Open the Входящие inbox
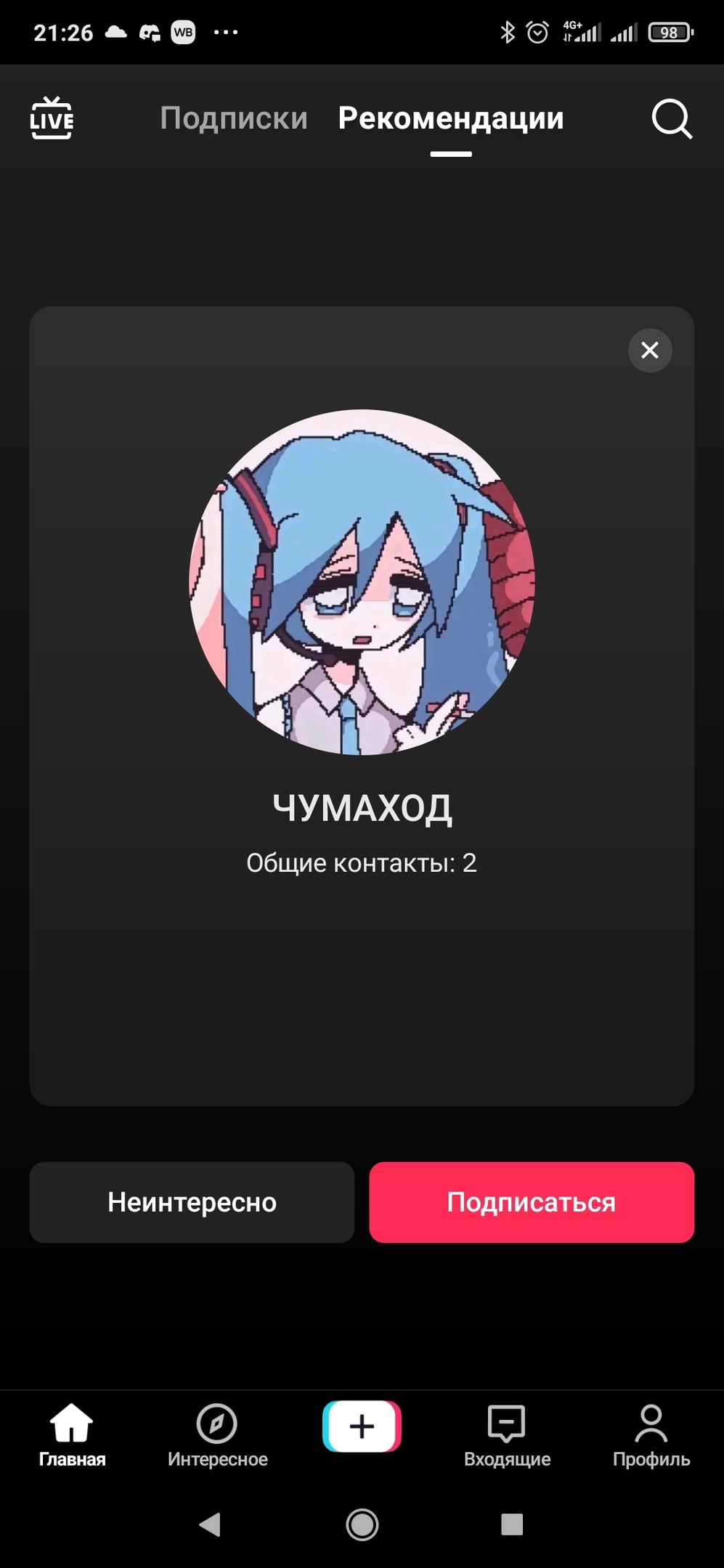Viewport: 724px width, 1568px height. point(507,1436)
